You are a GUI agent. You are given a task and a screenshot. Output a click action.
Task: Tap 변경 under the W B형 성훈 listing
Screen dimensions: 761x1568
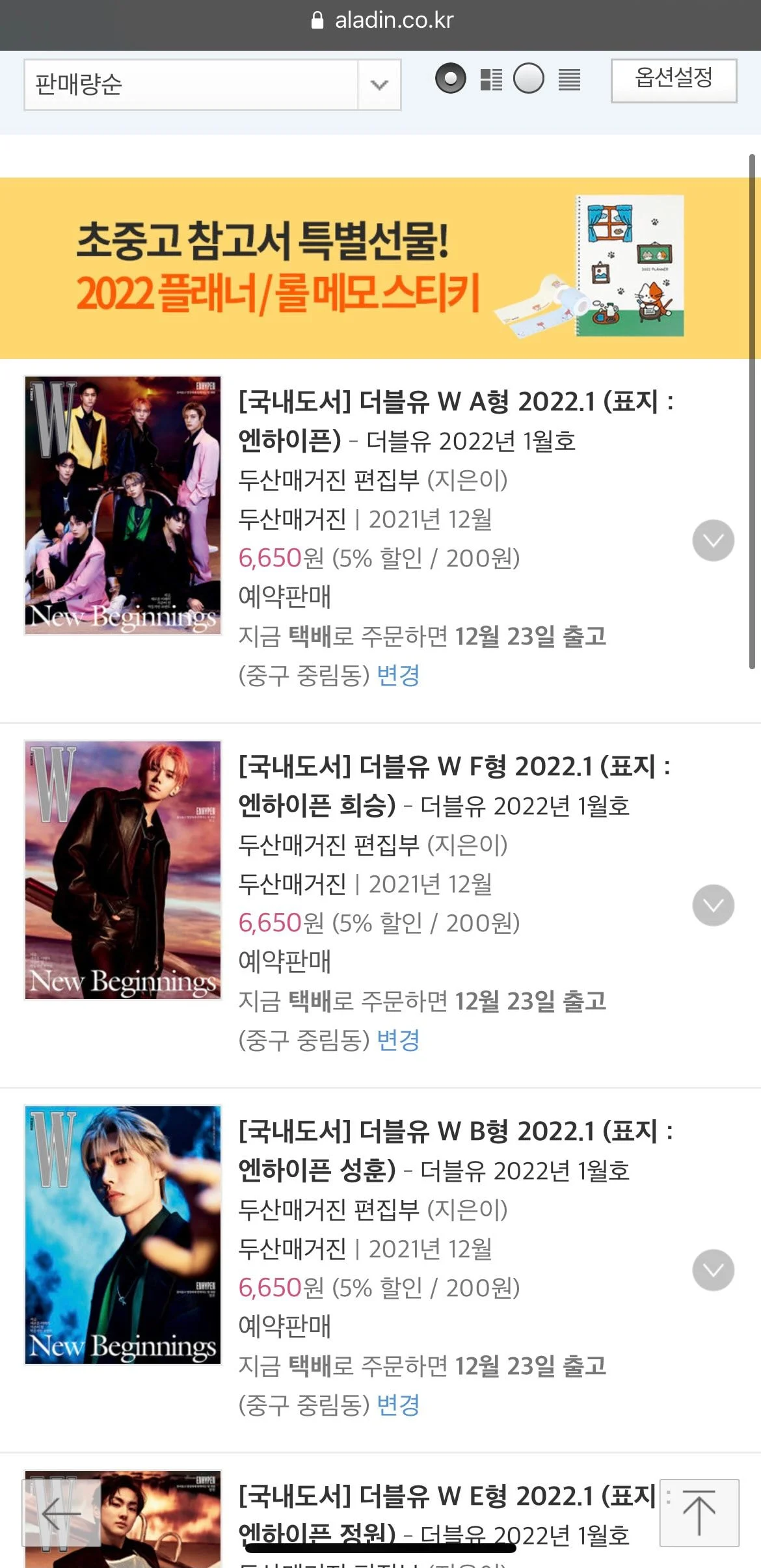tap(398, 1405)
